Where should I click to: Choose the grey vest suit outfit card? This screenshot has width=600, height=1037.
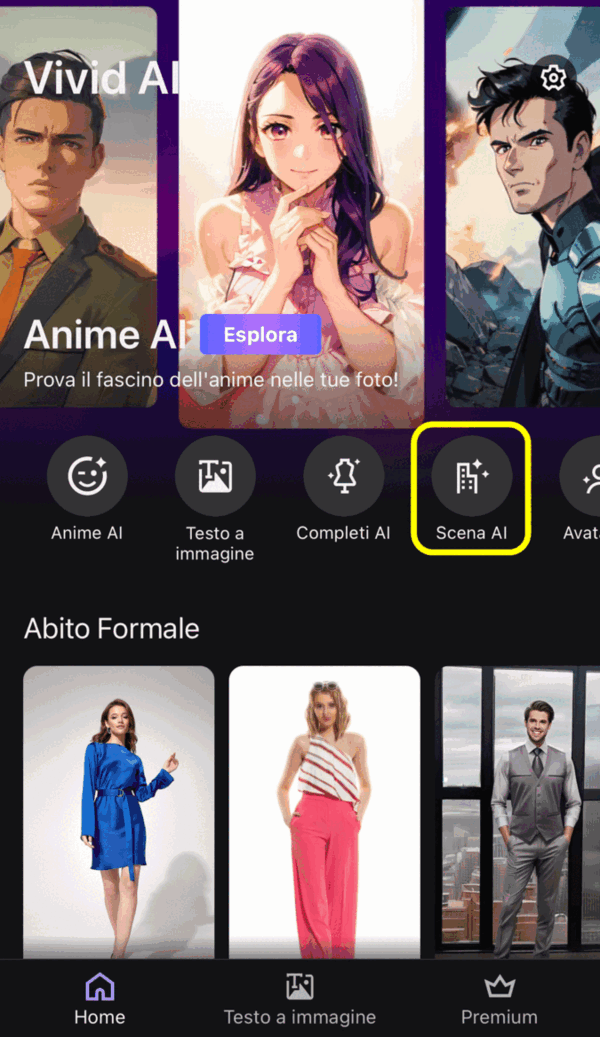pyautogui.click(x=518, y=811)
